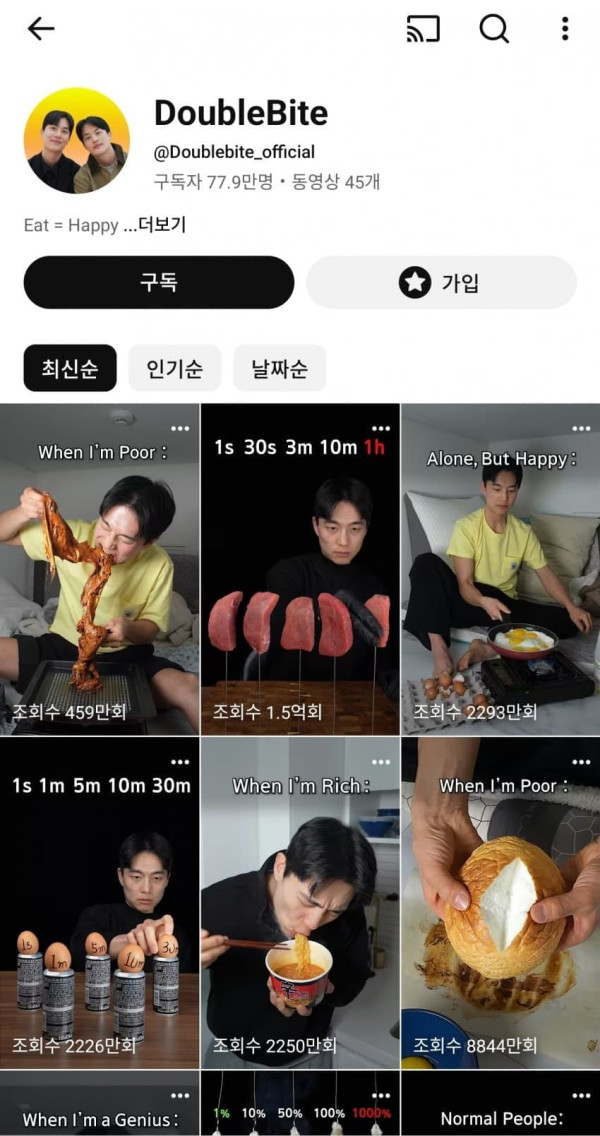
Task: Open the top overflow menu
Action: coord(565,29)
